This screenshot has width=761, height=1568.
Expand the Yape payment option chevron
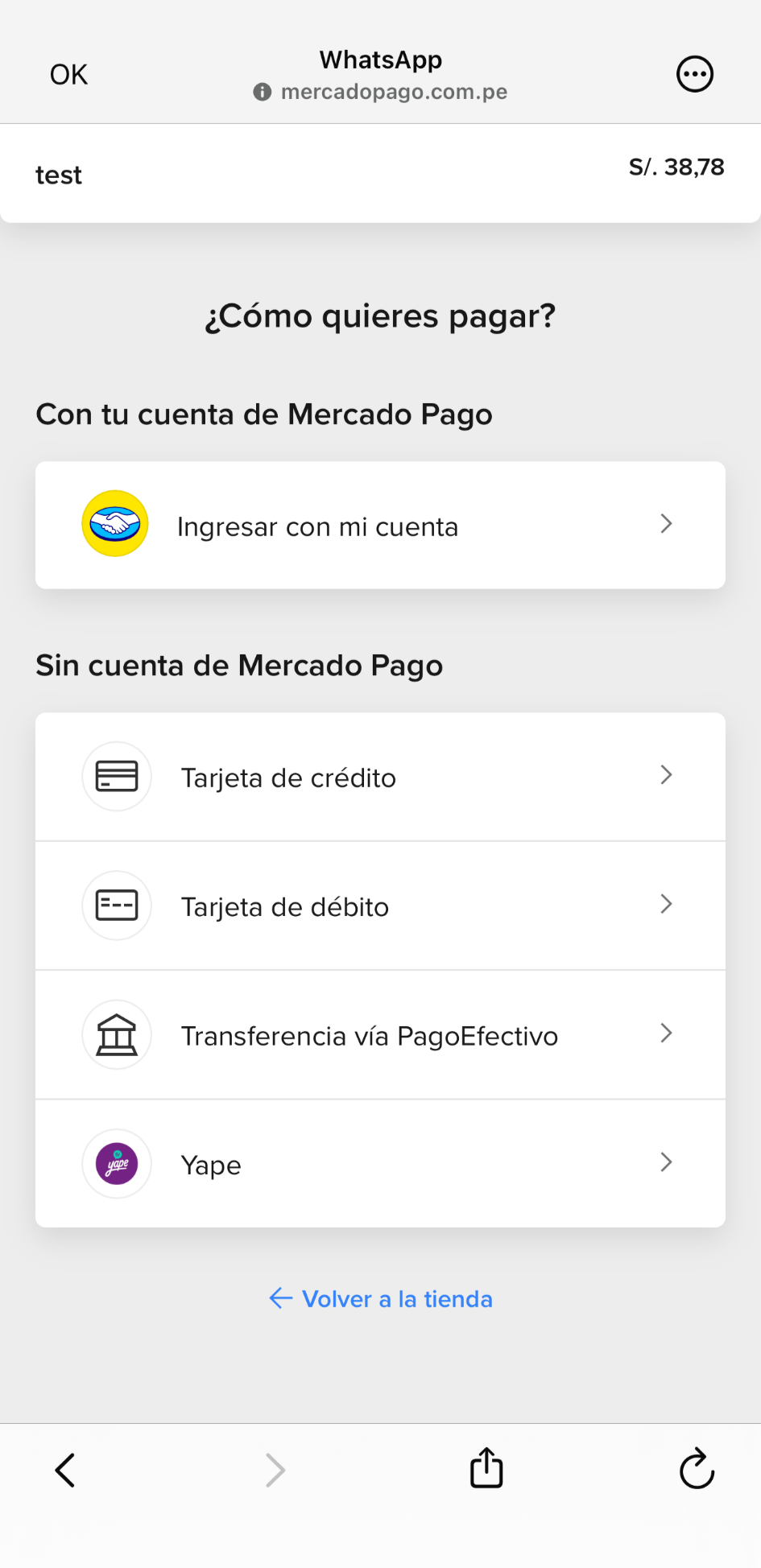click(x=666, y=1162)
